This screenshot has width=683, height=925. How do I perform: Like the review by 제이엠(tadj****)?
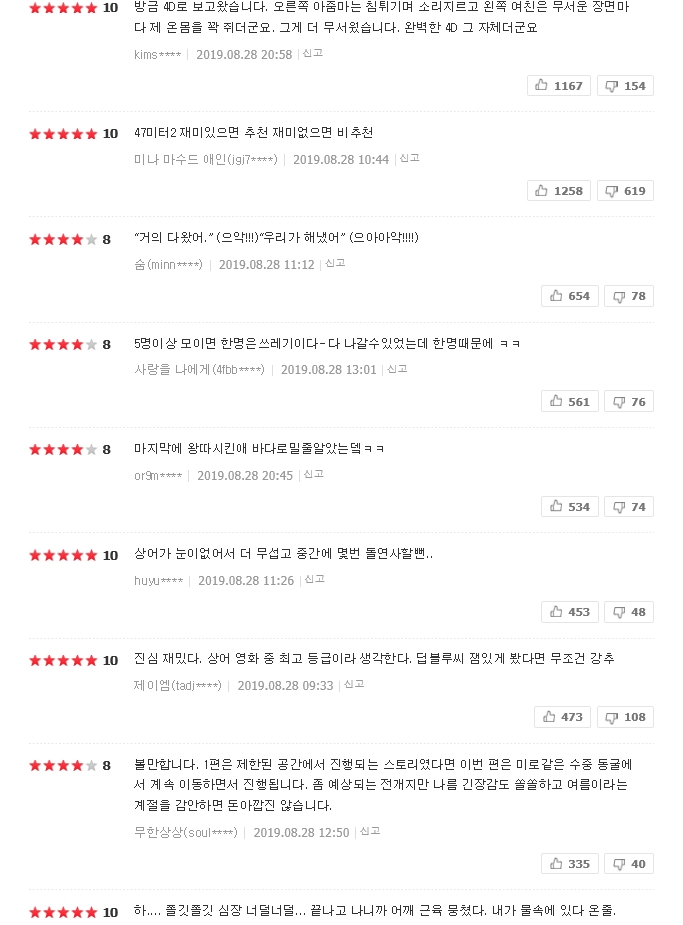coord(562,717)
